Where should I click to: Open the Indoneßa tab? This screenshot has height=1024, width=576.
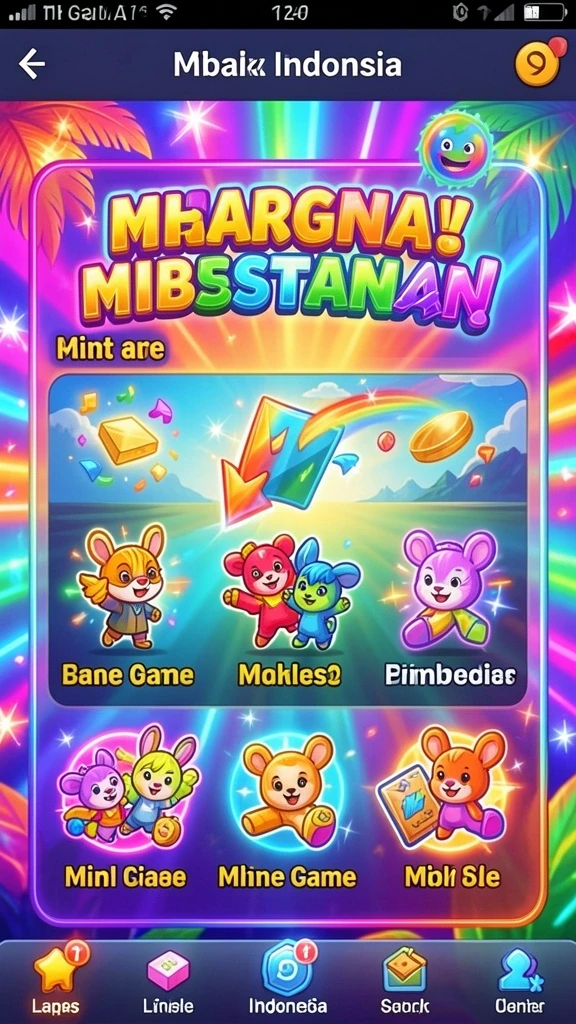[x=287, y=977]
